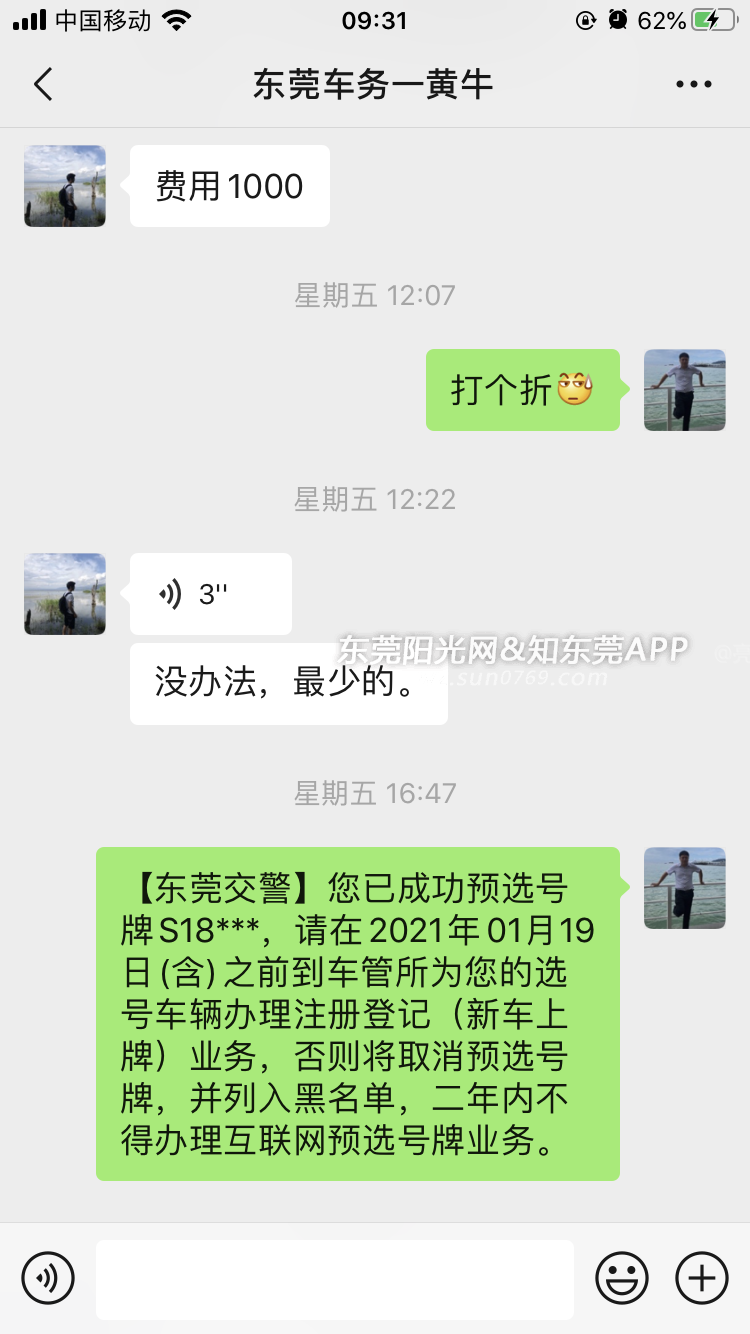The image size is (750, 1334).
Task: Open the emoji picker
Action: click(622, 1278)
